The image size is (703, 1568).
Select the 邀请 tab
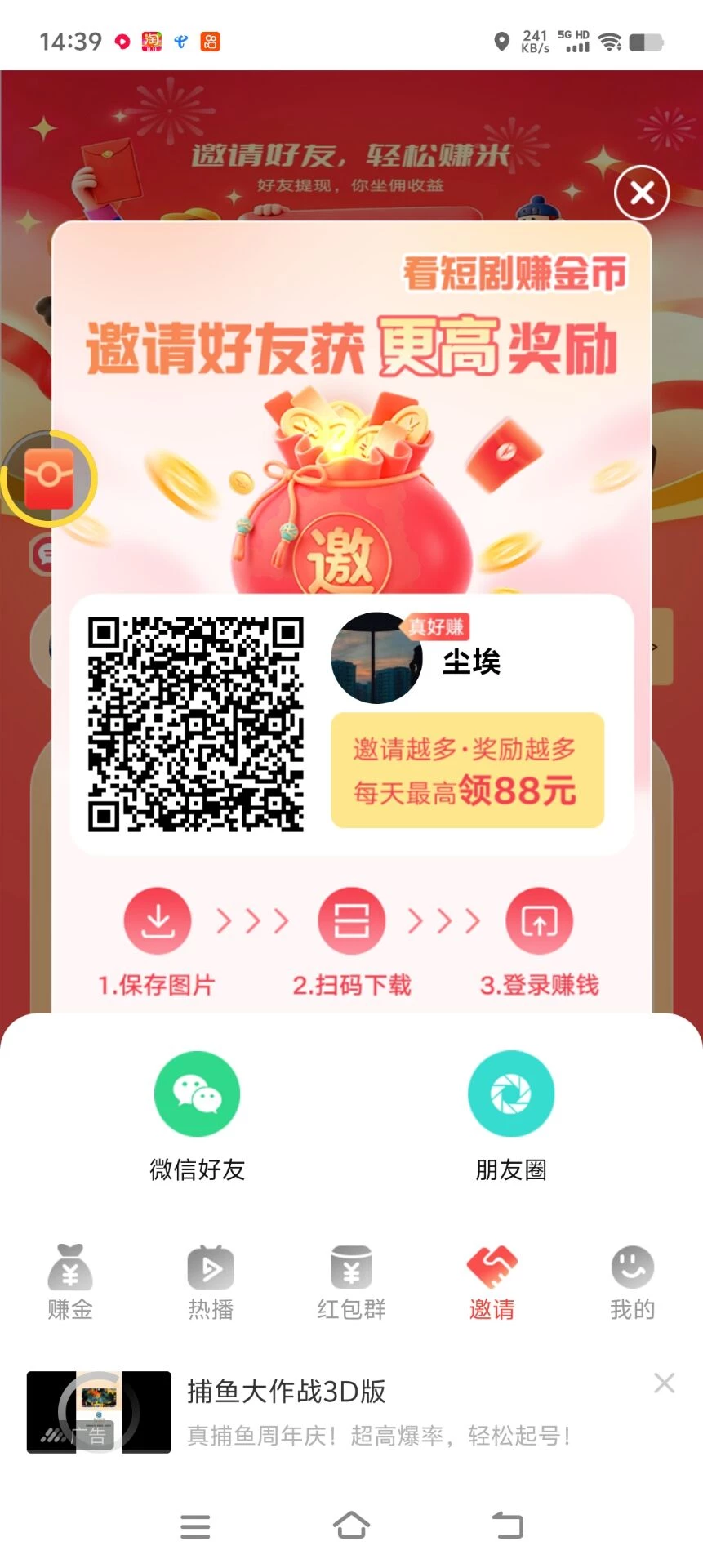pyautogui.click(x=492, y=1281)
